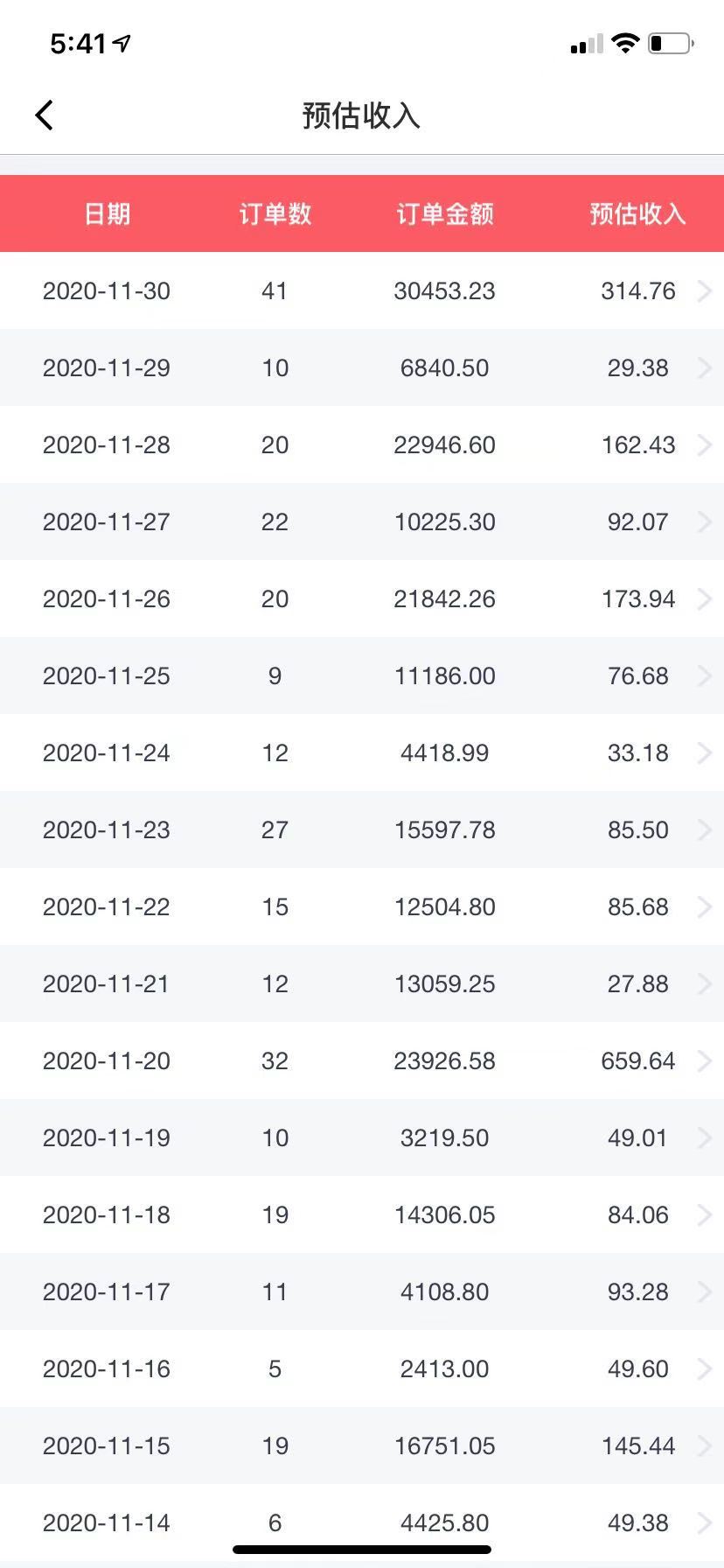View details for the 2020-11-22 row

[x=362, y=906]
